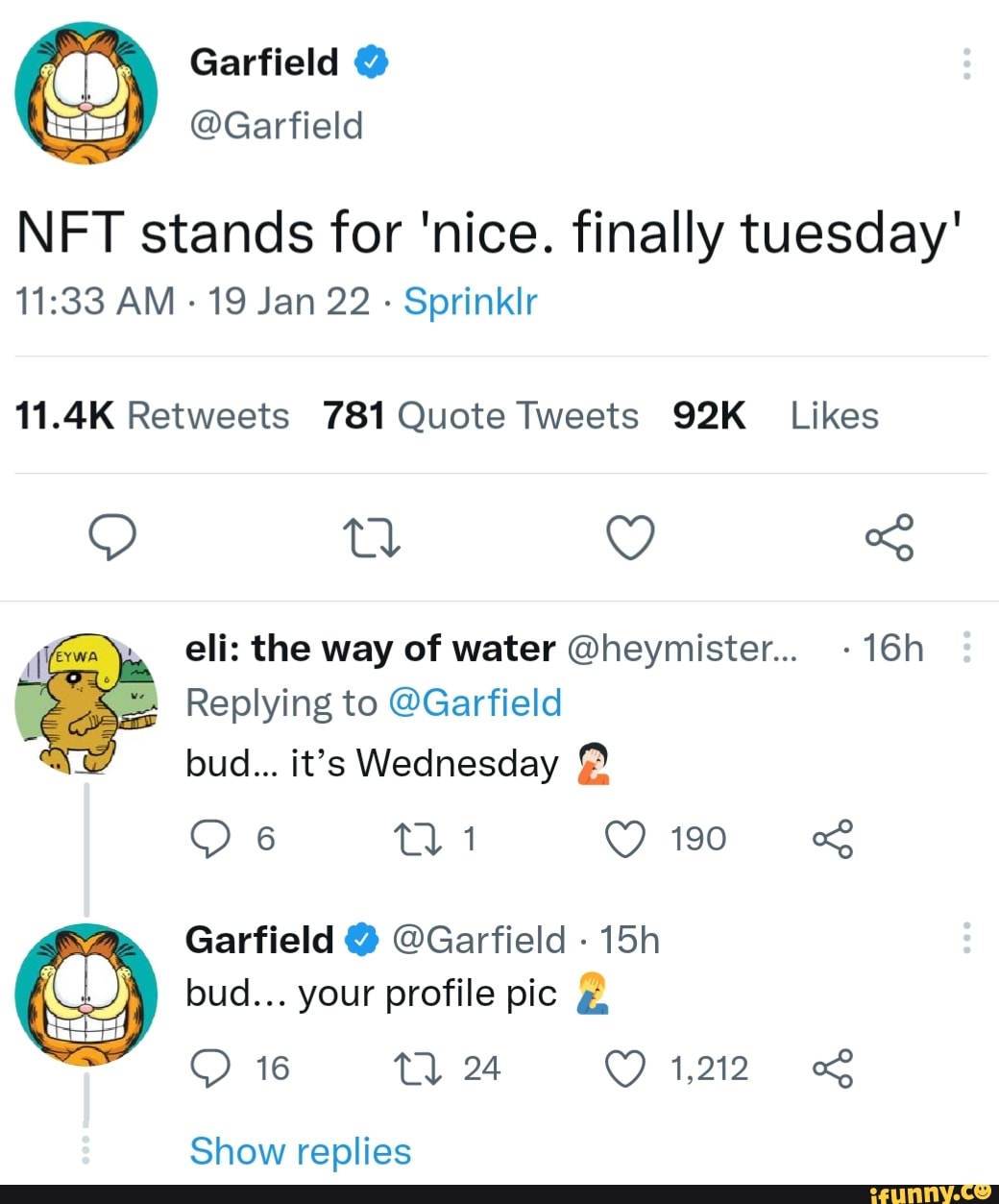Viewport: 999px width, 1204px height.
Task: Open the three-dot menu on the main tweet
Action: point(966,62)
